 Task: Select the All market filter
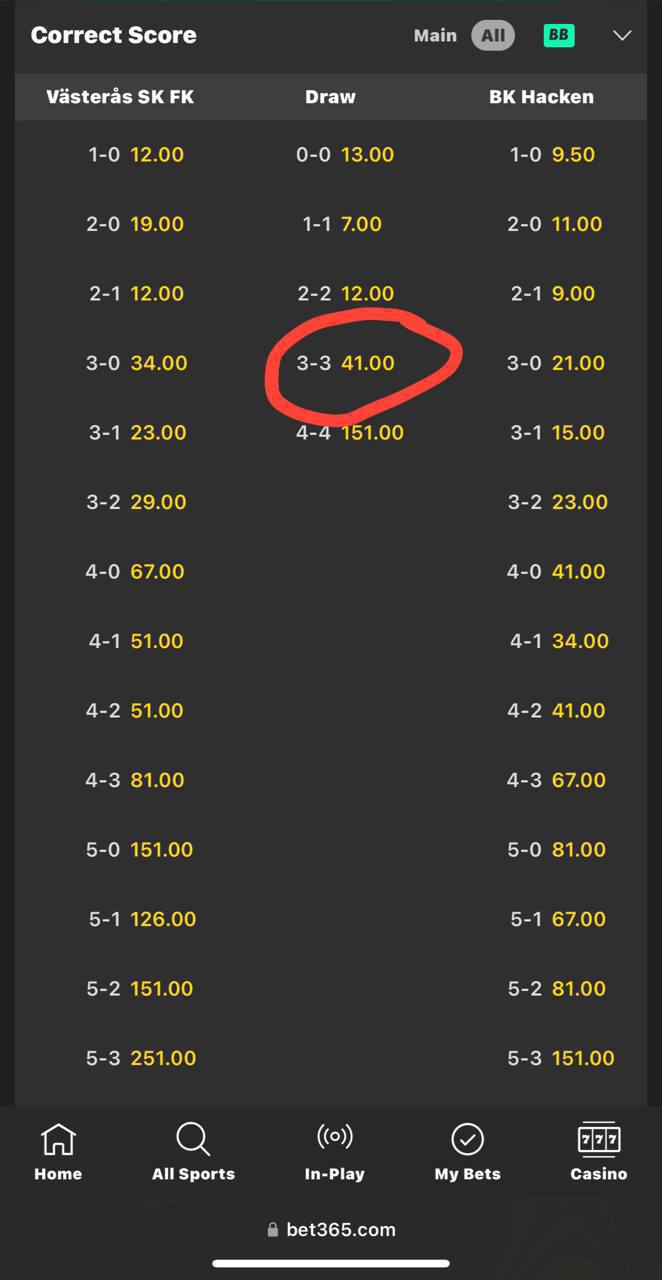pyautogui.click(x=493, y=35)
